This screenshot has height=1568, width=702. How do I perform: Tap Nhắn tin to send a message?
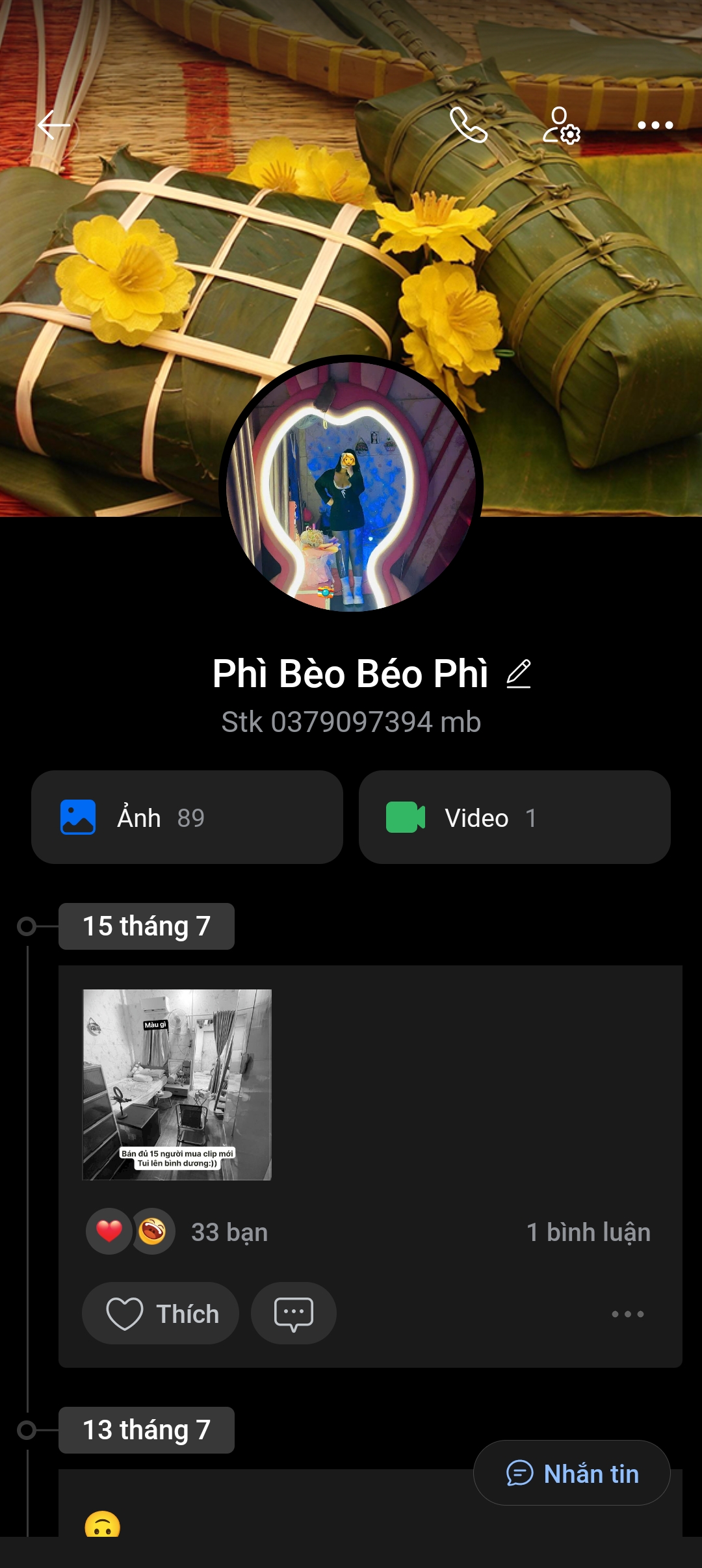572,1473
